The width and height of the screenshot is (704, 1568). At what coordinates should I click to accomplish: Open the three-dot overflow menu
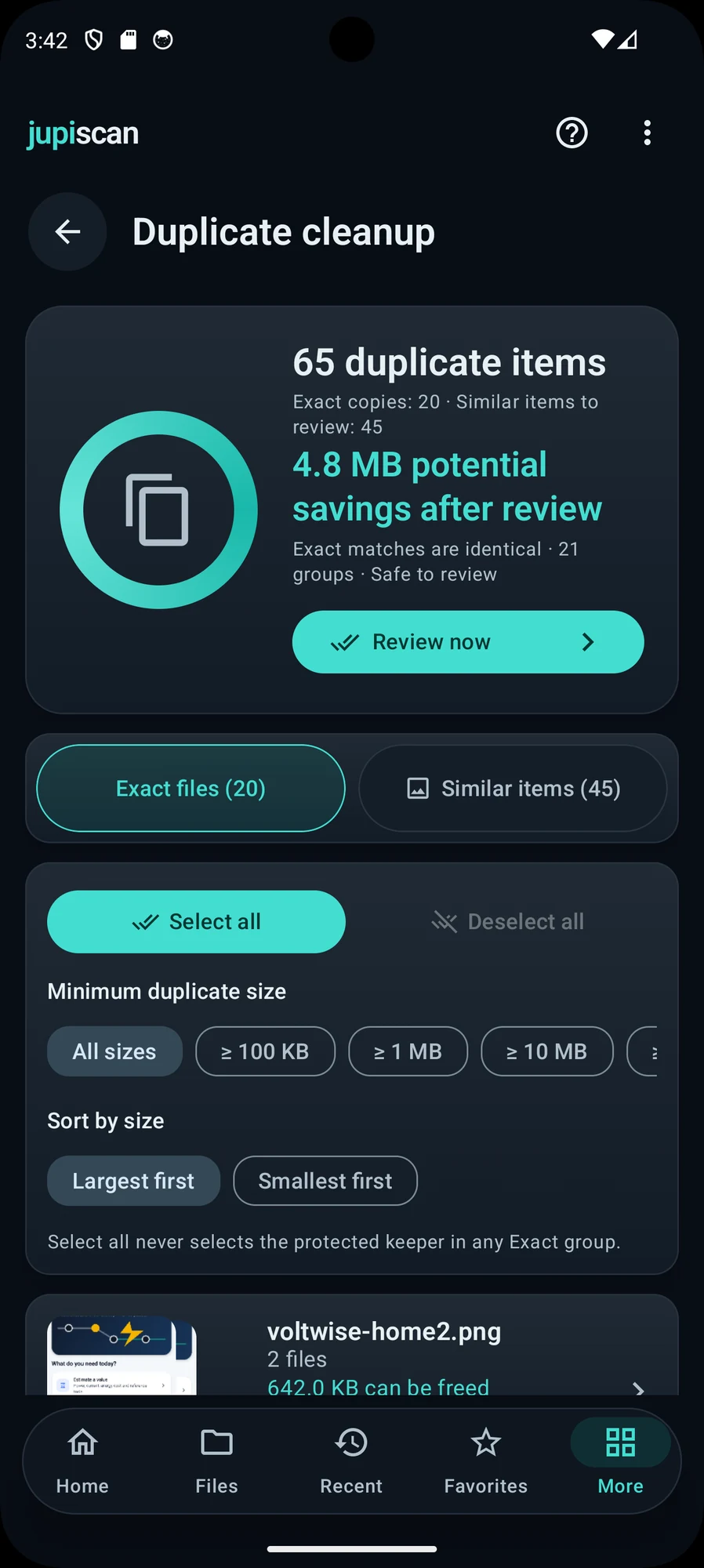(647, 132)
